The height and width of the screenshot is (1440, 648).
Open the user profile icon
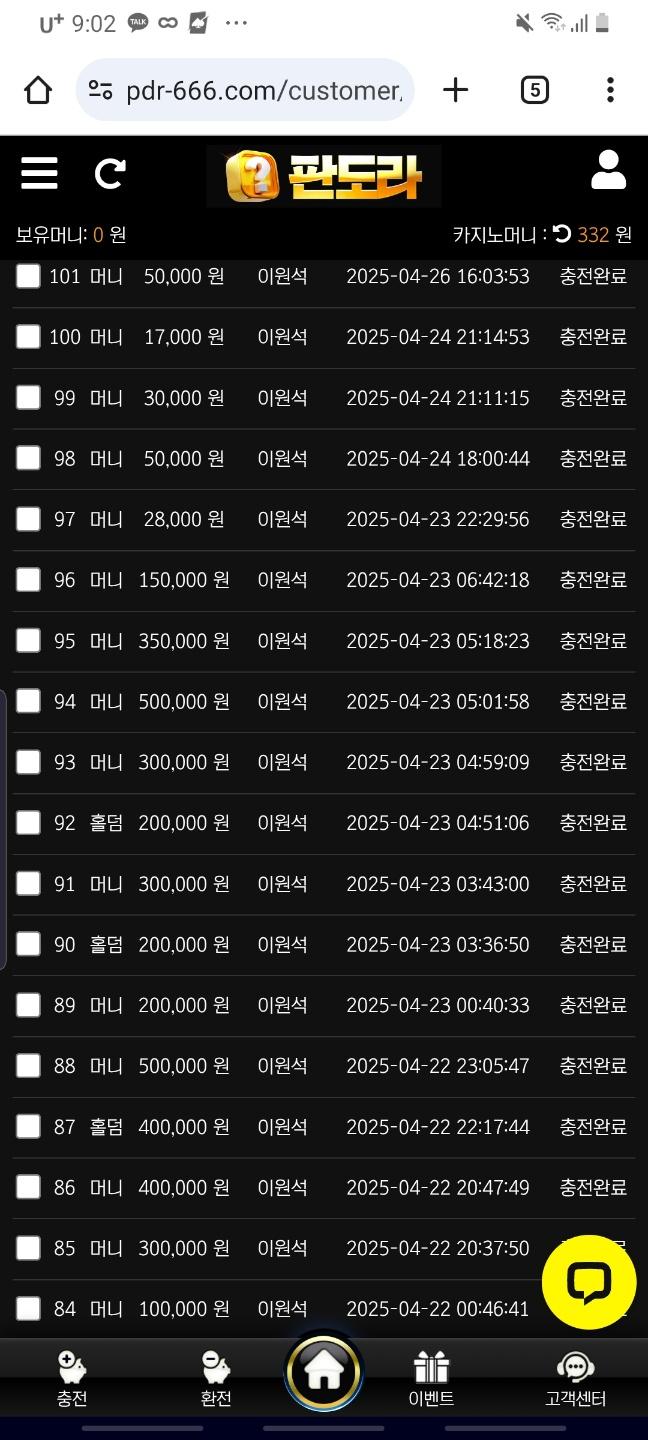[x=608, y=171]
